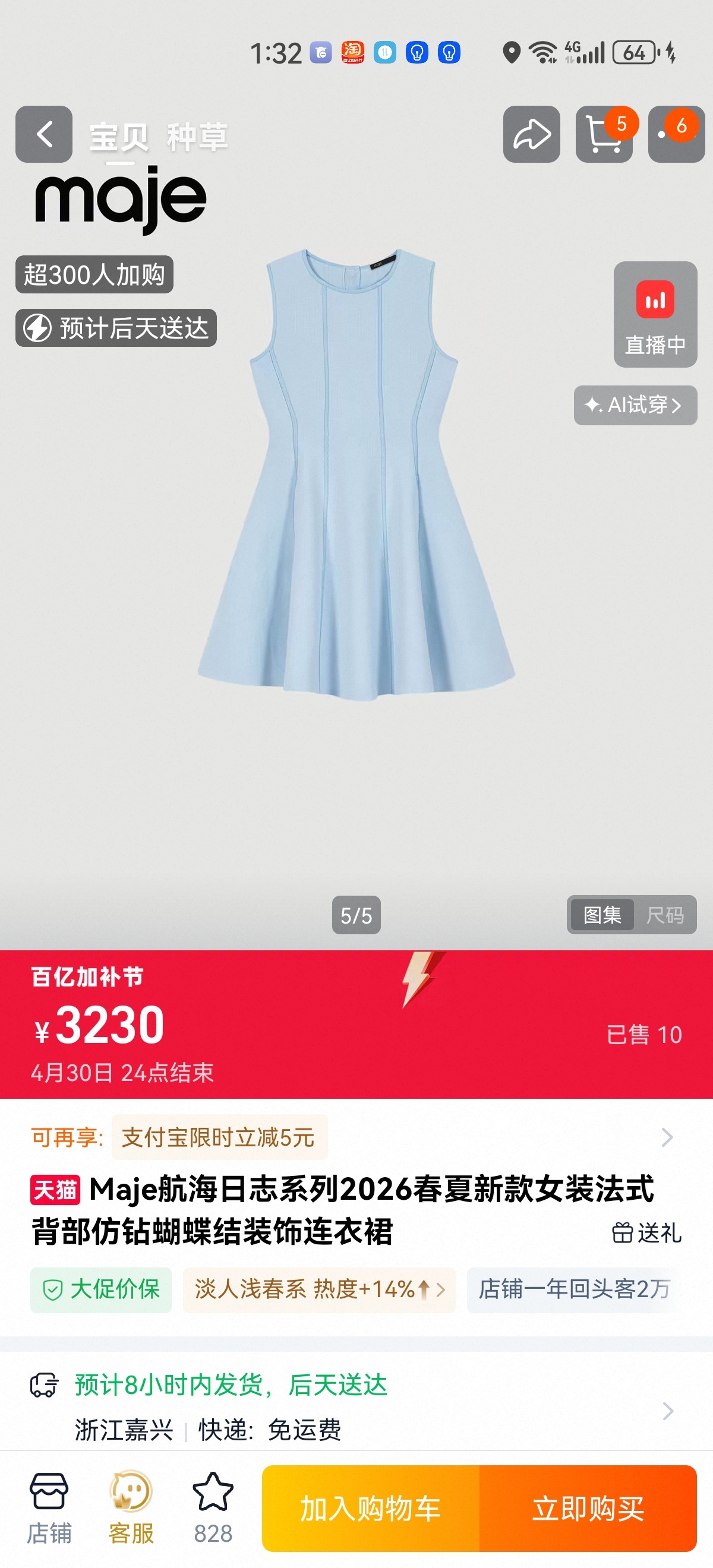Visit the 店铺 store page
This screenshot has width=713, height=1568.
point(49,1509)
